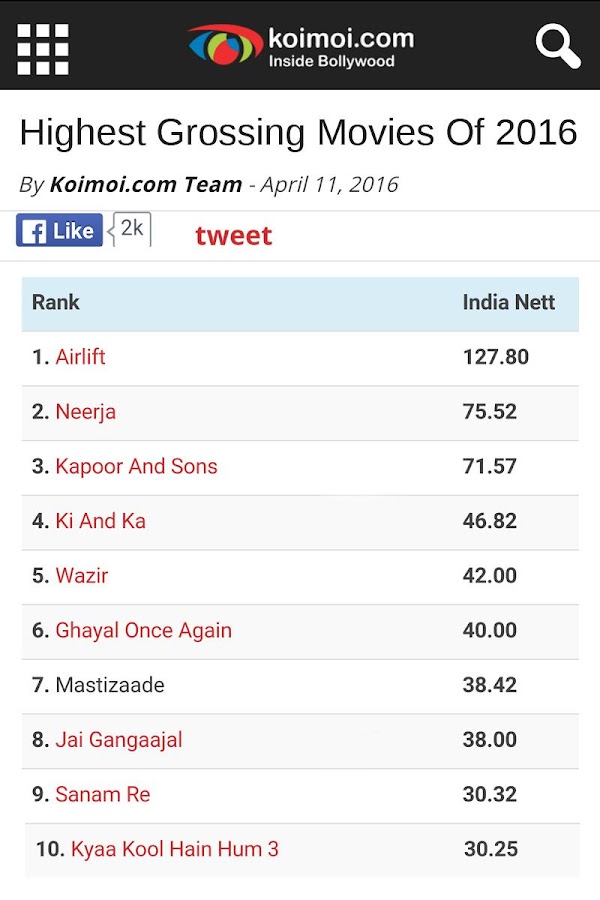Open the koimoi.com logo home link
Image resolution: width=600 pixels, height=900 pixels.
300,46
